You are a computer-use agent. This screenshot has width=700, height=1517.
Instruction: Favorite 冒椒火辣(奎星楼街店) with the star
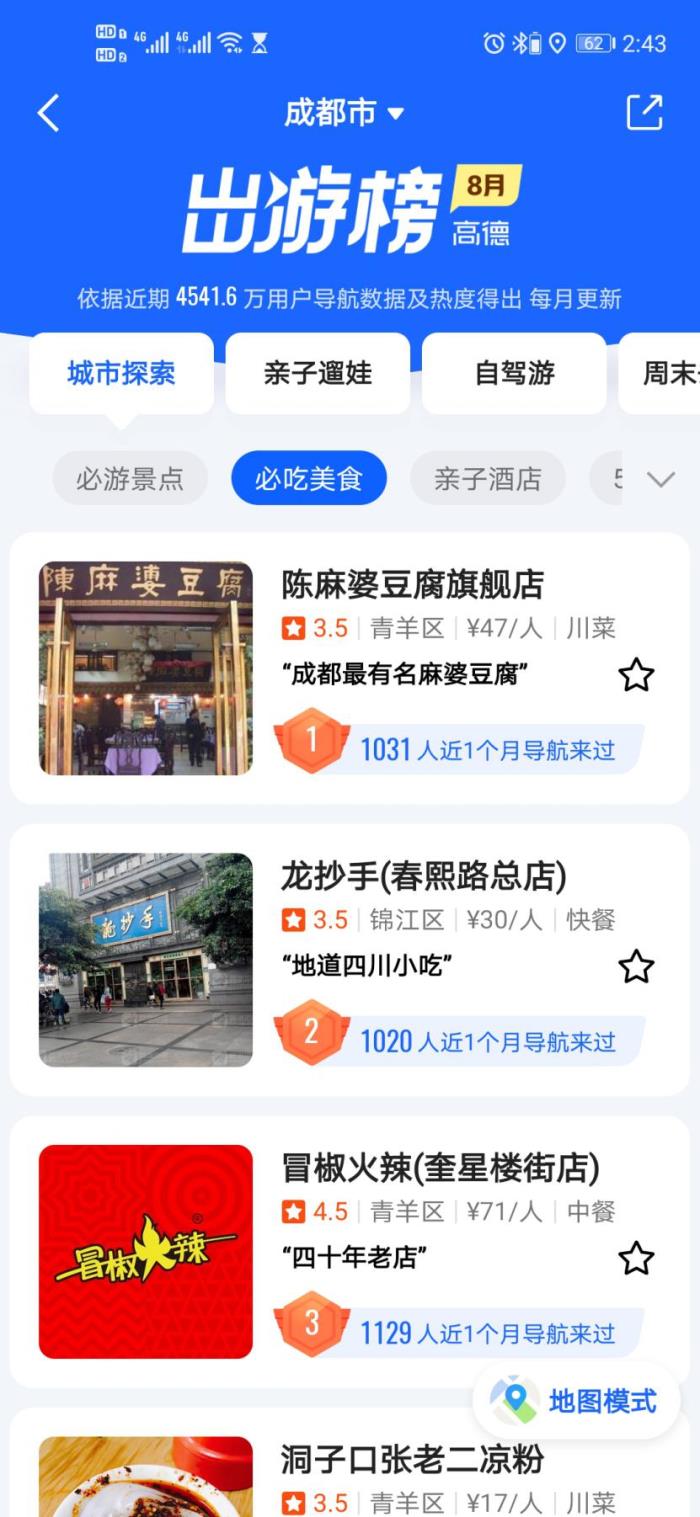pos(636,1258)
